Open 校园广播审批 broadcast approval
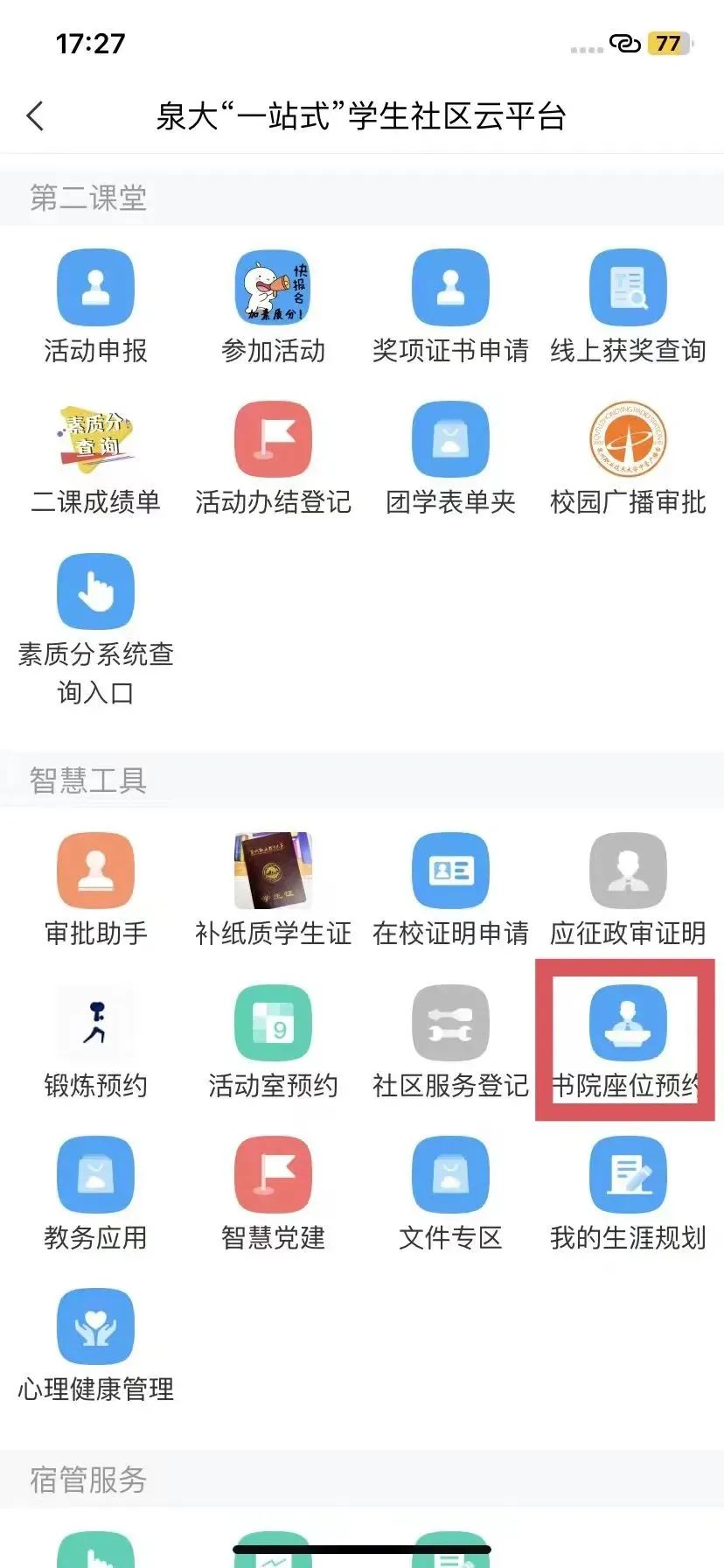Image resolution: width=724 pixels, height=1568 pixels. [x=628, y=439]
